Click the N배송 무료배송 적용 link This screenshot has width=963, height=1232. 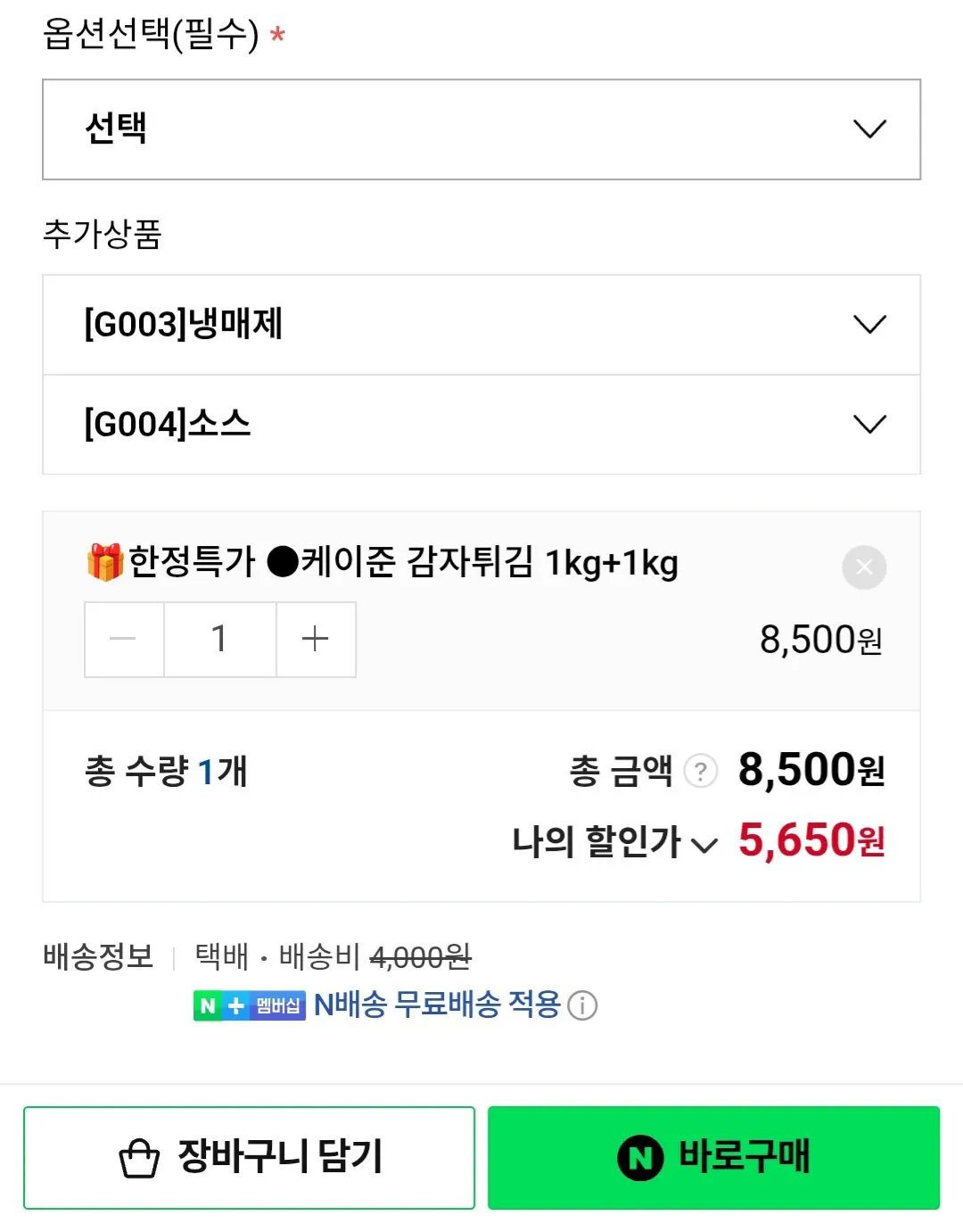[x=439, y=1004]
